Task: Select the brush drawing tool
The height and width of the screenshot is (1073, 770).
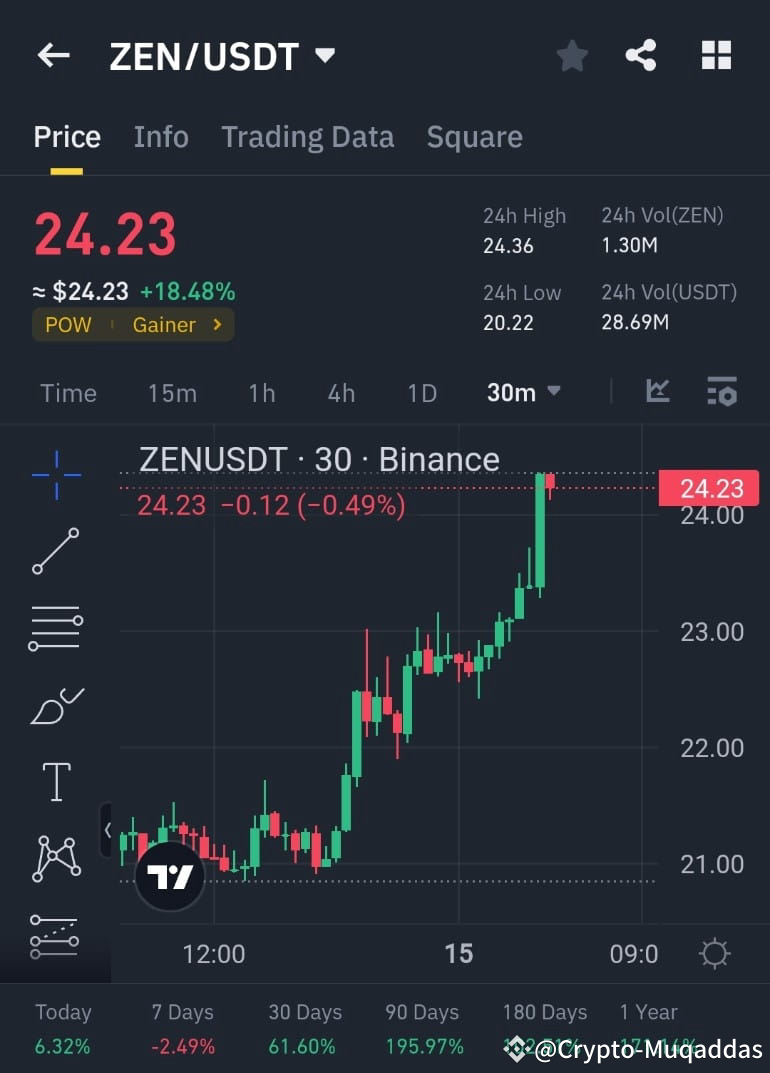Action: click(55, 705)
